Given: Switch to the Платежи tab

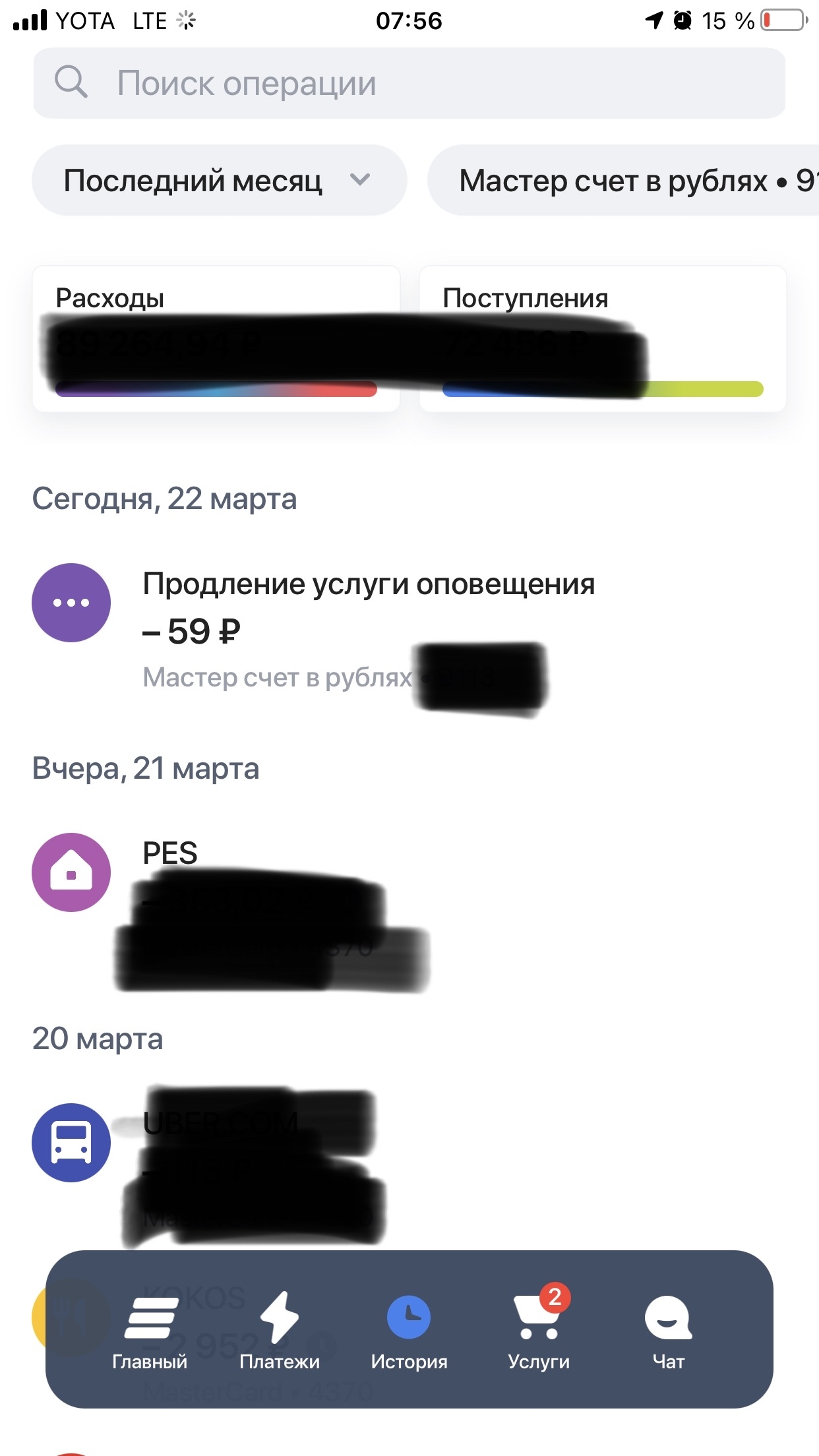Looking at the screenshot, I should click(280, 1333).
